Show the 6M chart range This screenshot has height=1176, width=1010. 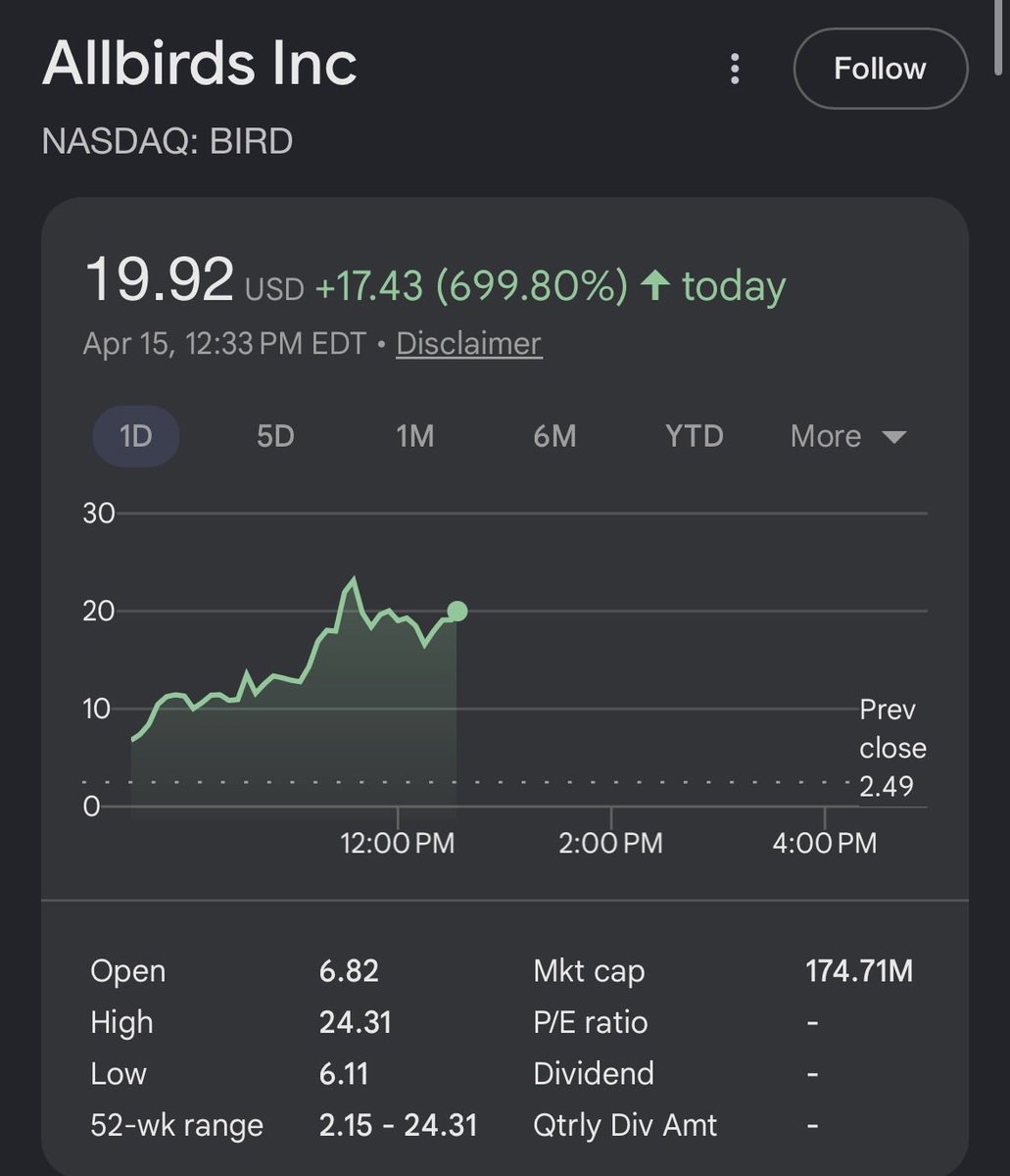tap(554, 436)
